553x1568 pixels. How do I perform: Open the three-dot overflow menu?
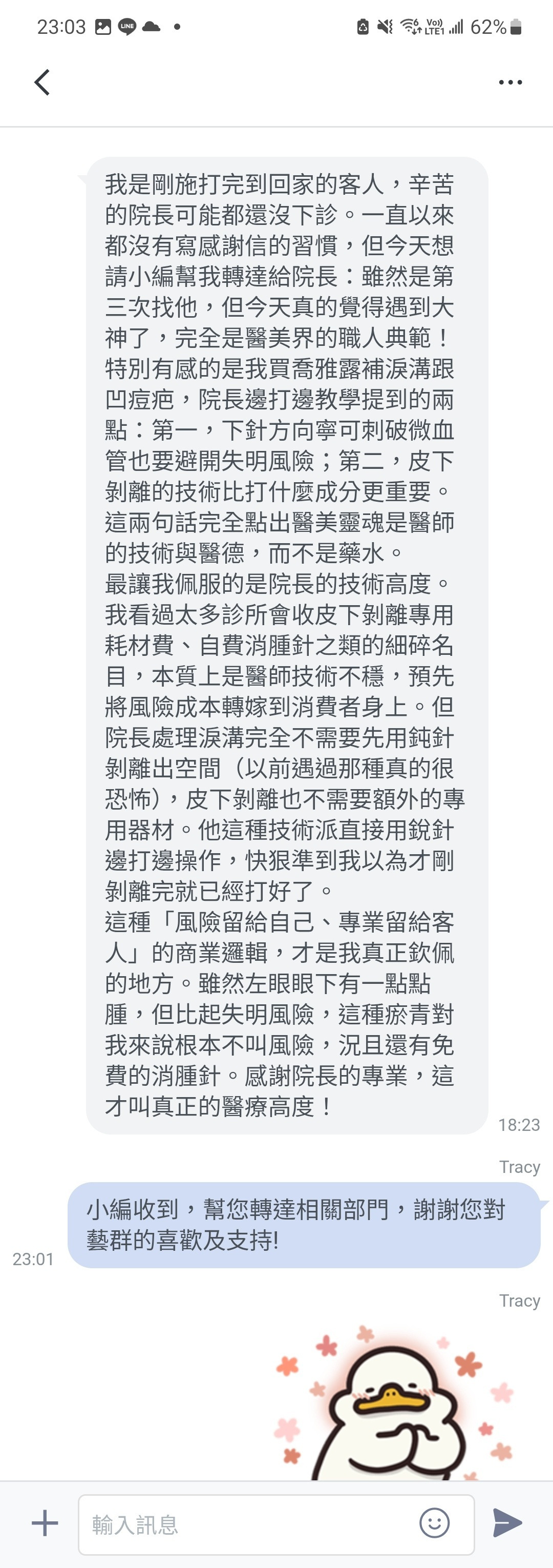tap(510, 82)
